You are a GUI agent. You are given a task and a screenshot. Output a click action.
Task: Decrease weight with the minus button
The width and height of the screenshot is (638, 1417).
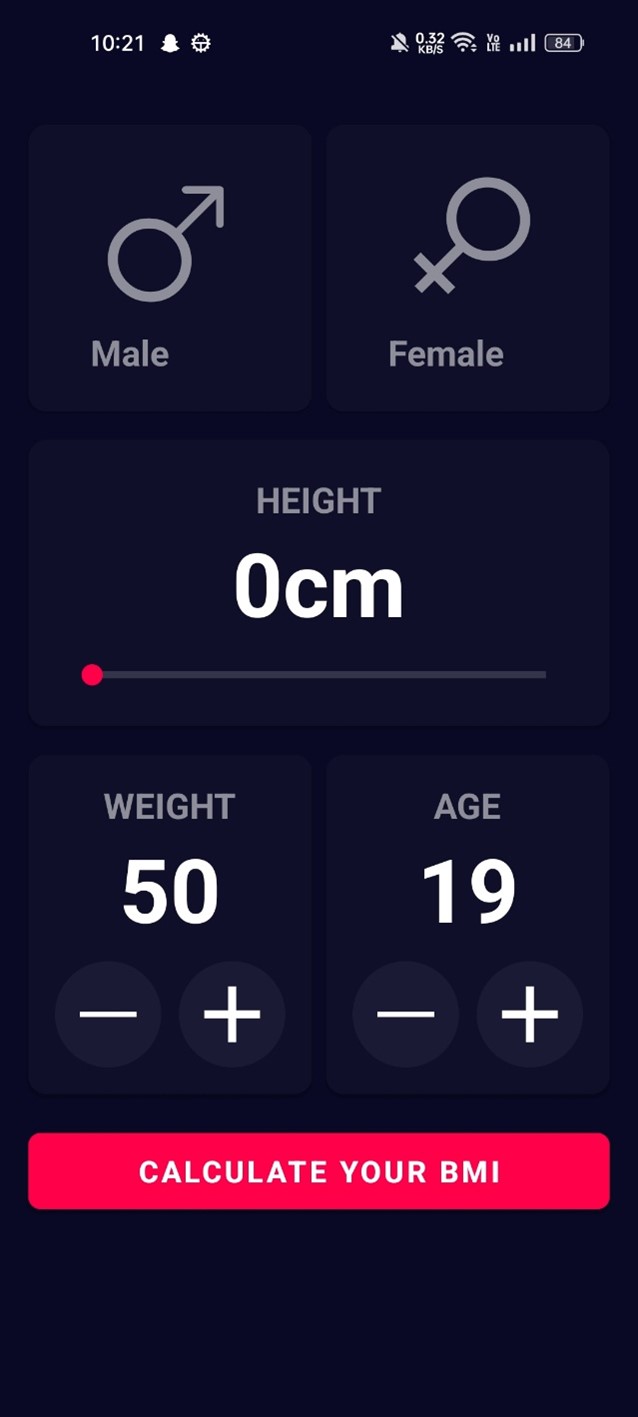tap(108, 1014)
